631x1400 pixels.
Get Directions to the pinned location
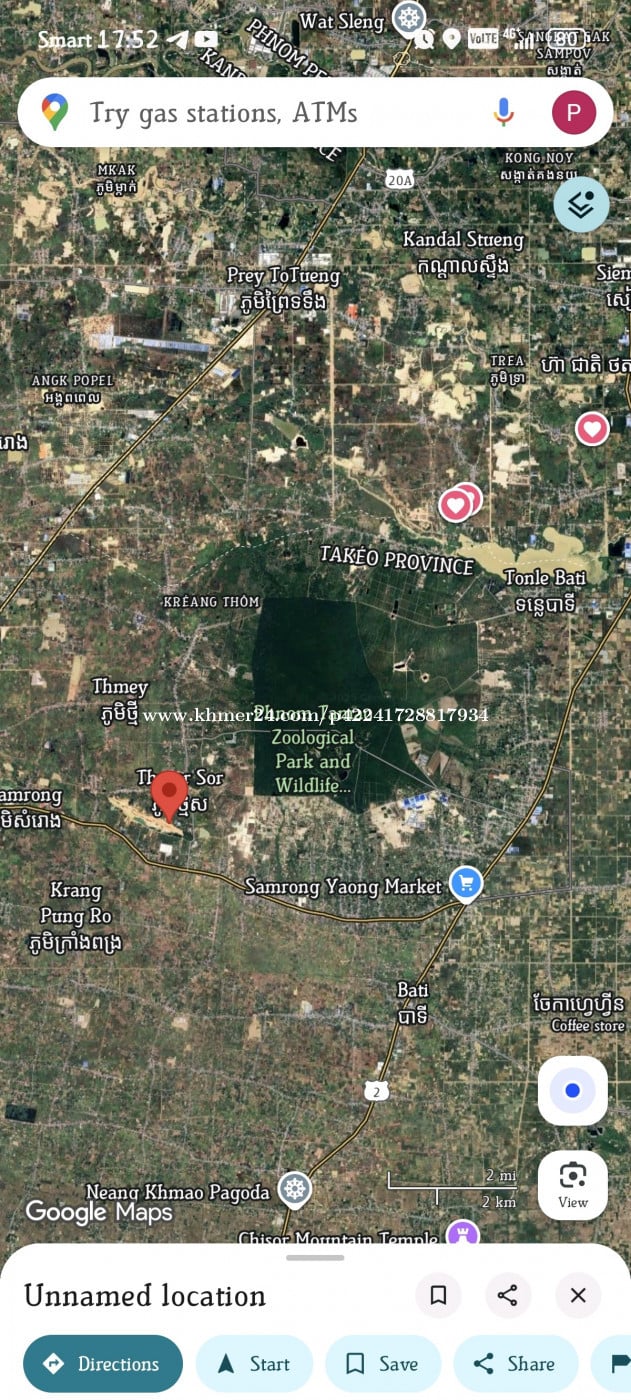tap(103, 1364)
